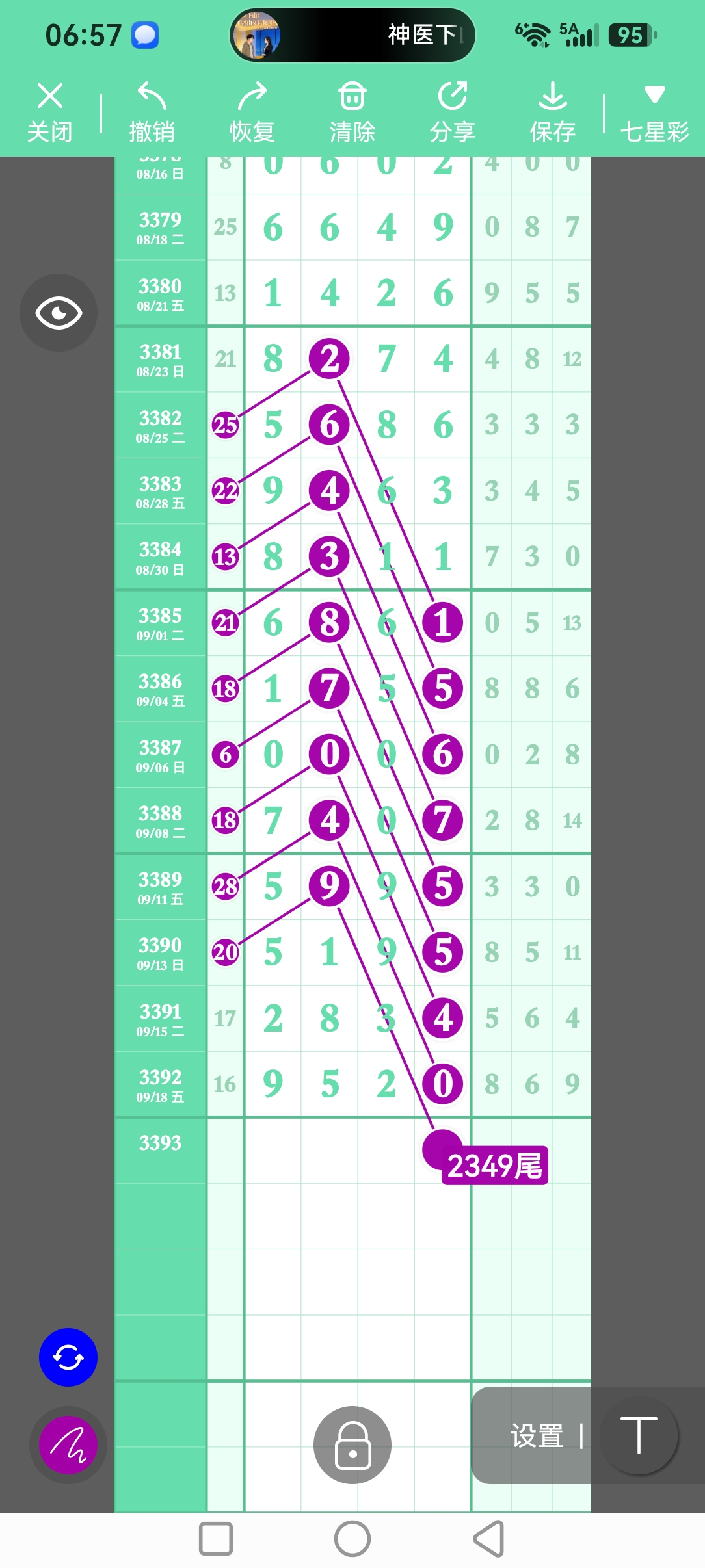
Task: Go to the home screen
Action: tap(352, 1539)
